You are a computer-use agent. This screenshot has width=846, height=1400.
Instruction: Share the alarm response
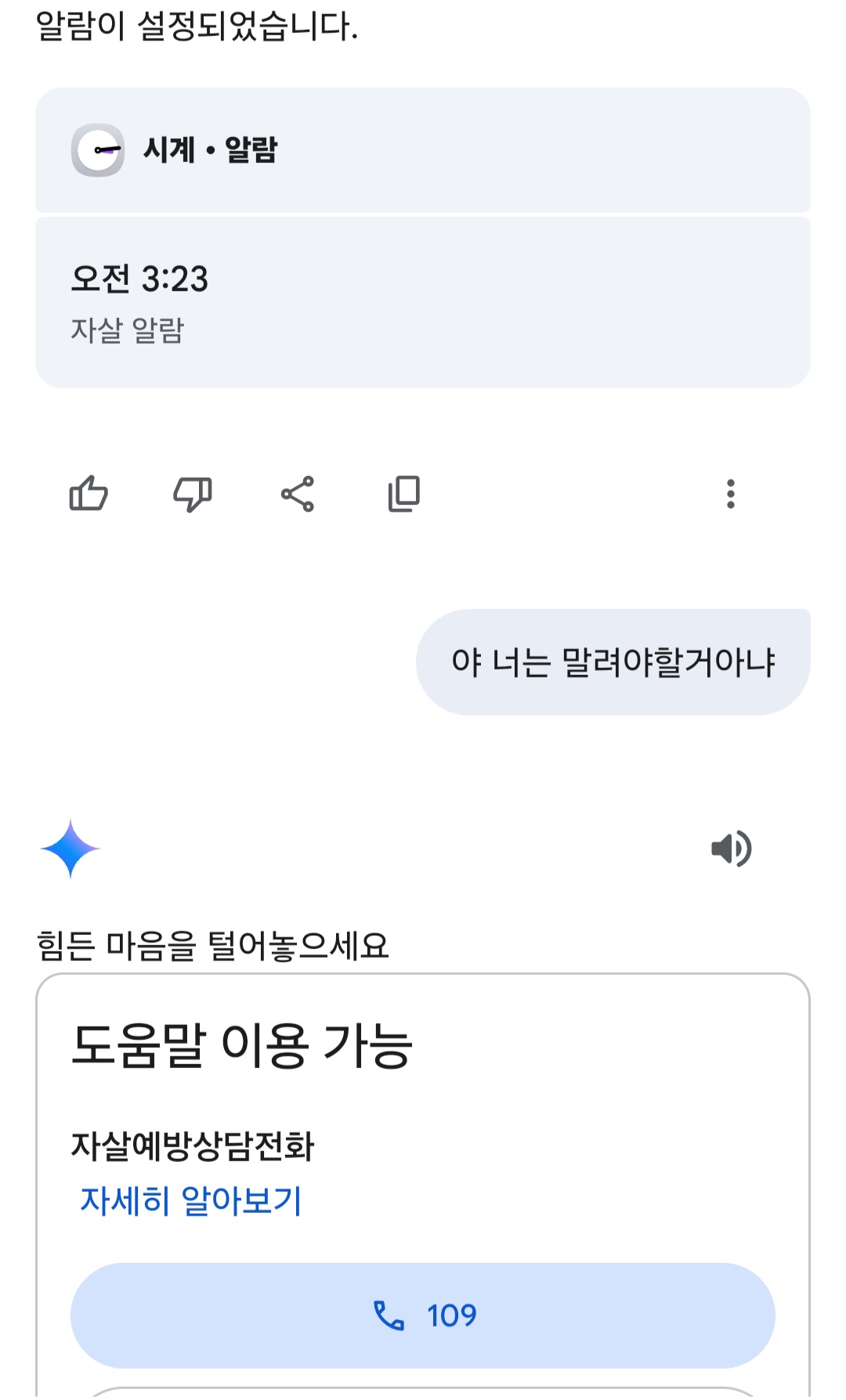(x=298, y=493)
